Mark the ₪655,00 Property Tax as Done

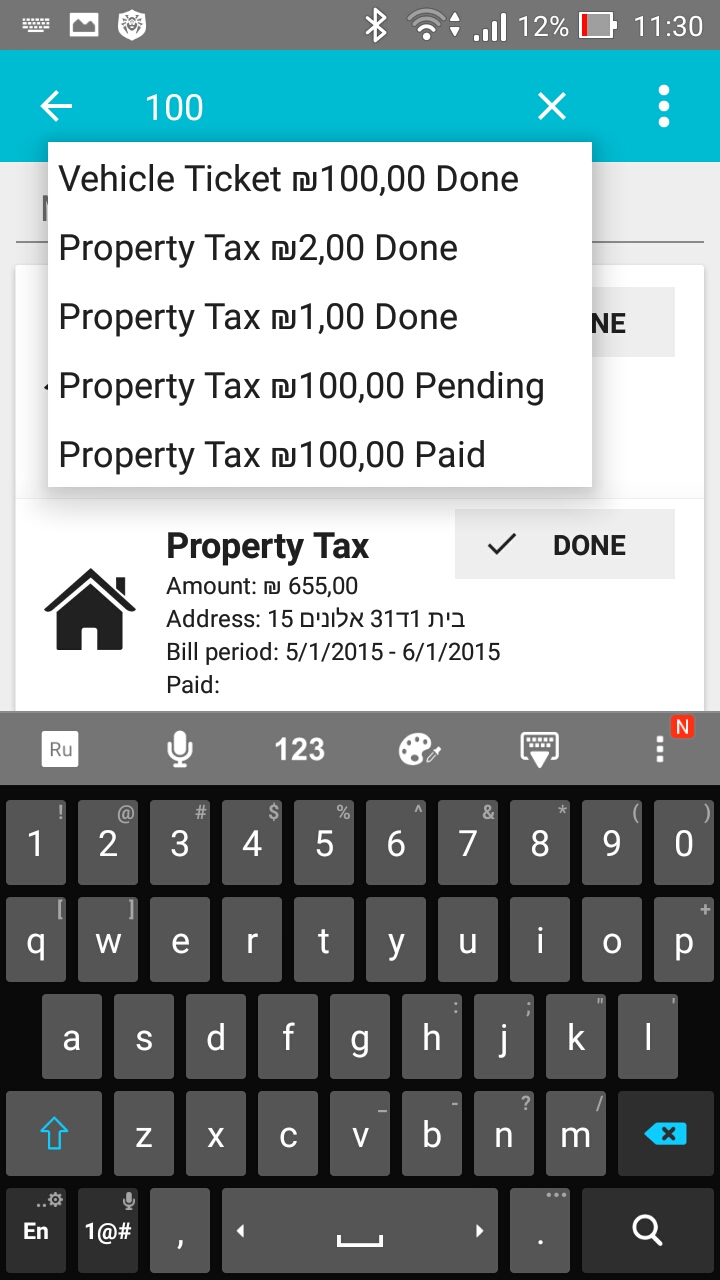tap(565, 545)
